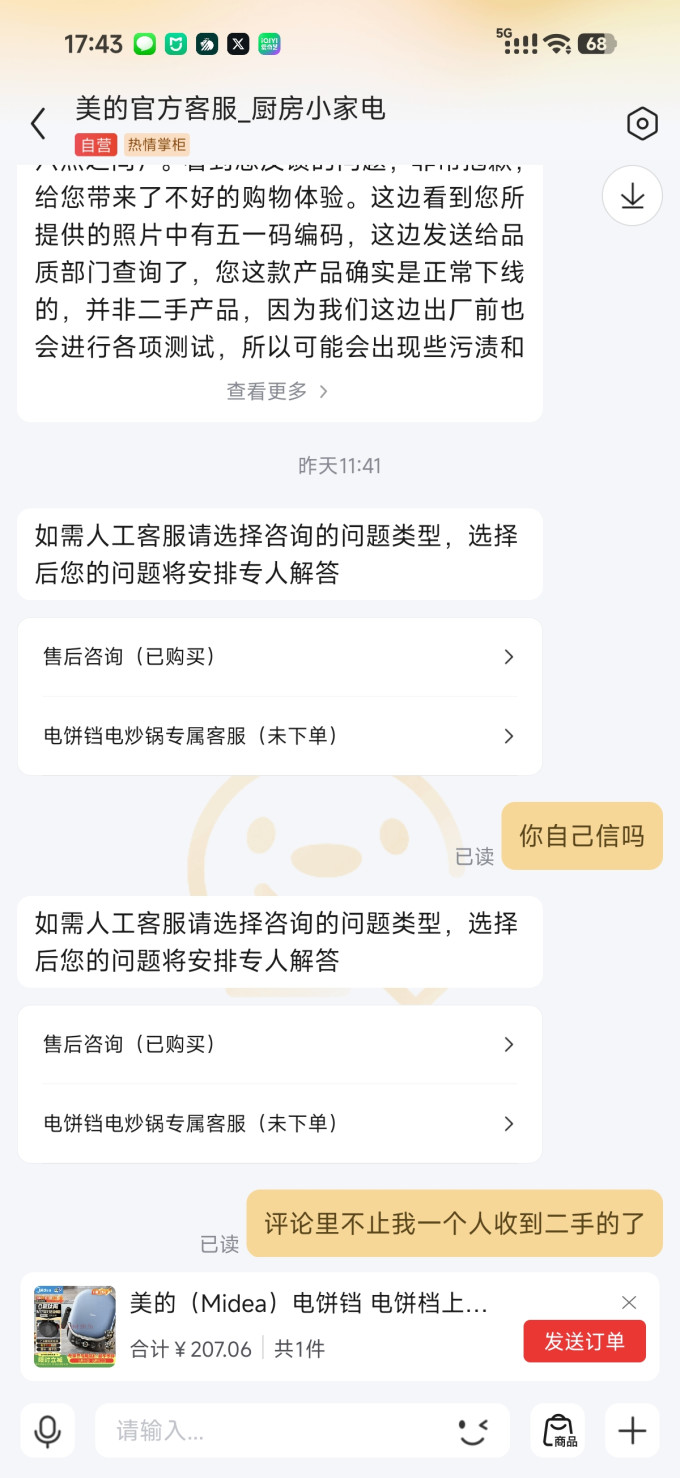Dismiss the Midea order card

click(629, 1302)
